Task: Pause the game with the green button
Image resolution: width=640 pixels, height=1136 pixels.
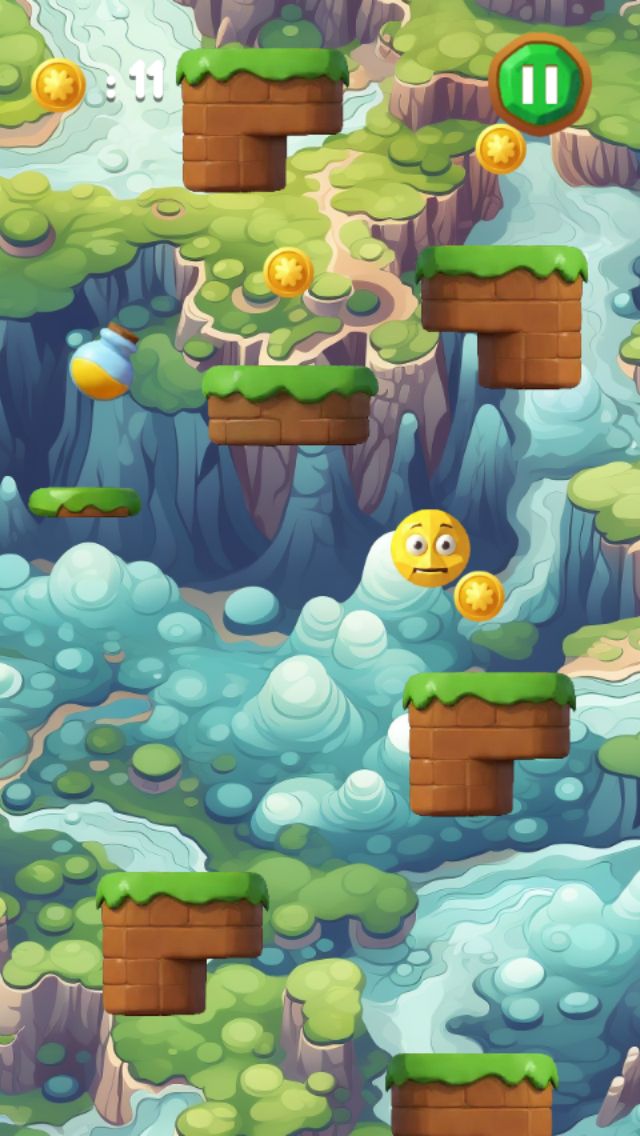Action: pos(540,84)
